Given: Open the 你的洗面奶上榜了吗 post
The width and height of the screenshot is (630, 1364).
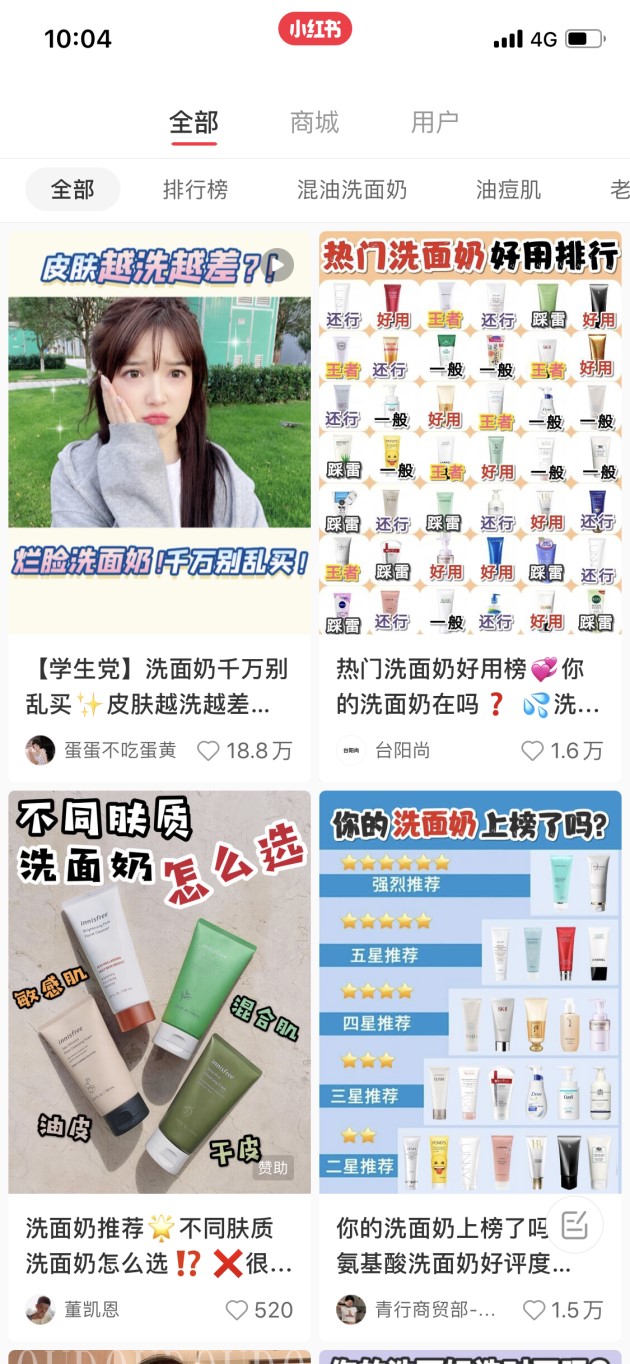Looking at the screenshot, I should point(470,992).
